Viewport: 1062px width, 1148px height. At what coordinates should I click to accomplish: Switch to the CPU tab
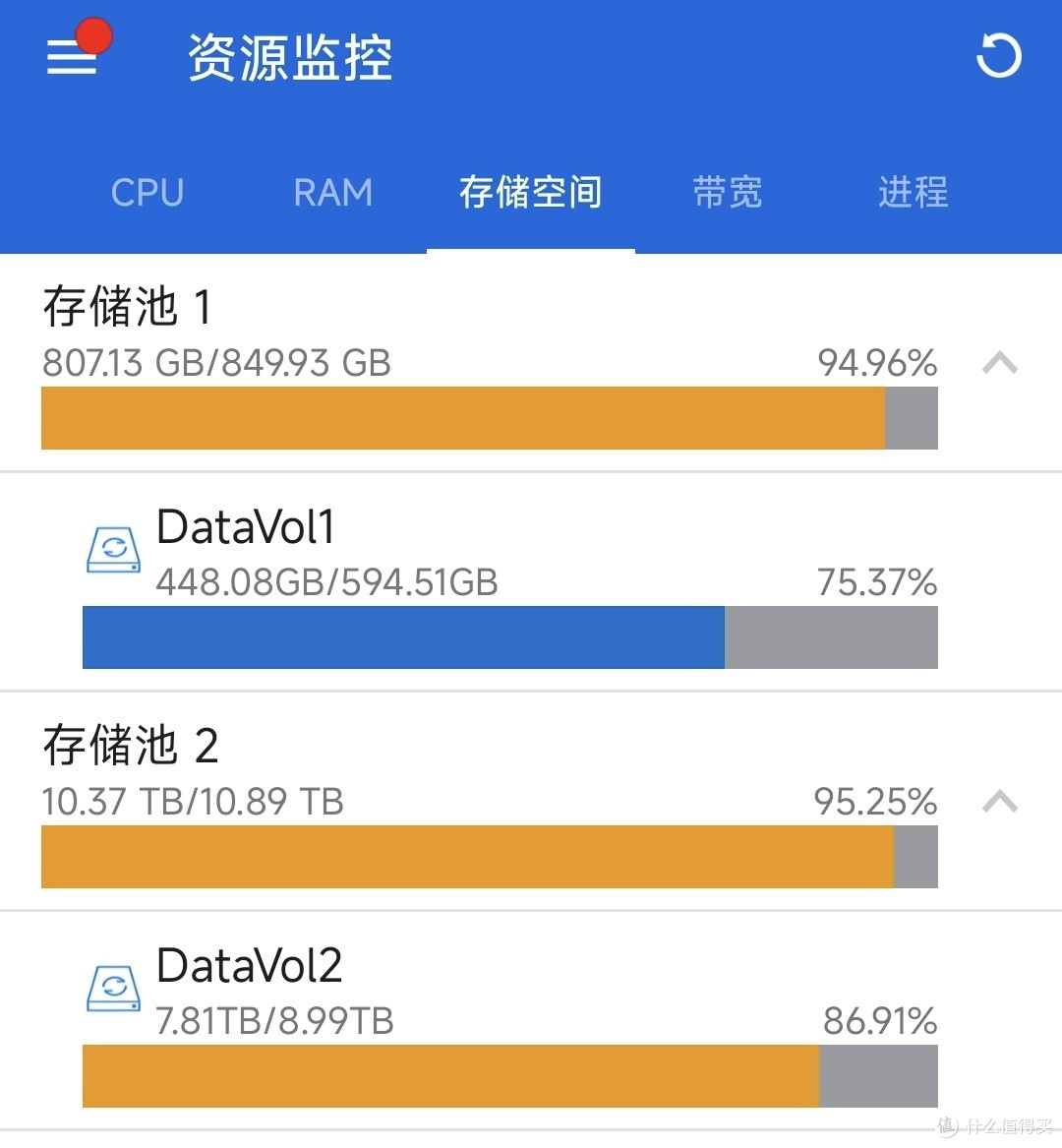(147, 193)
